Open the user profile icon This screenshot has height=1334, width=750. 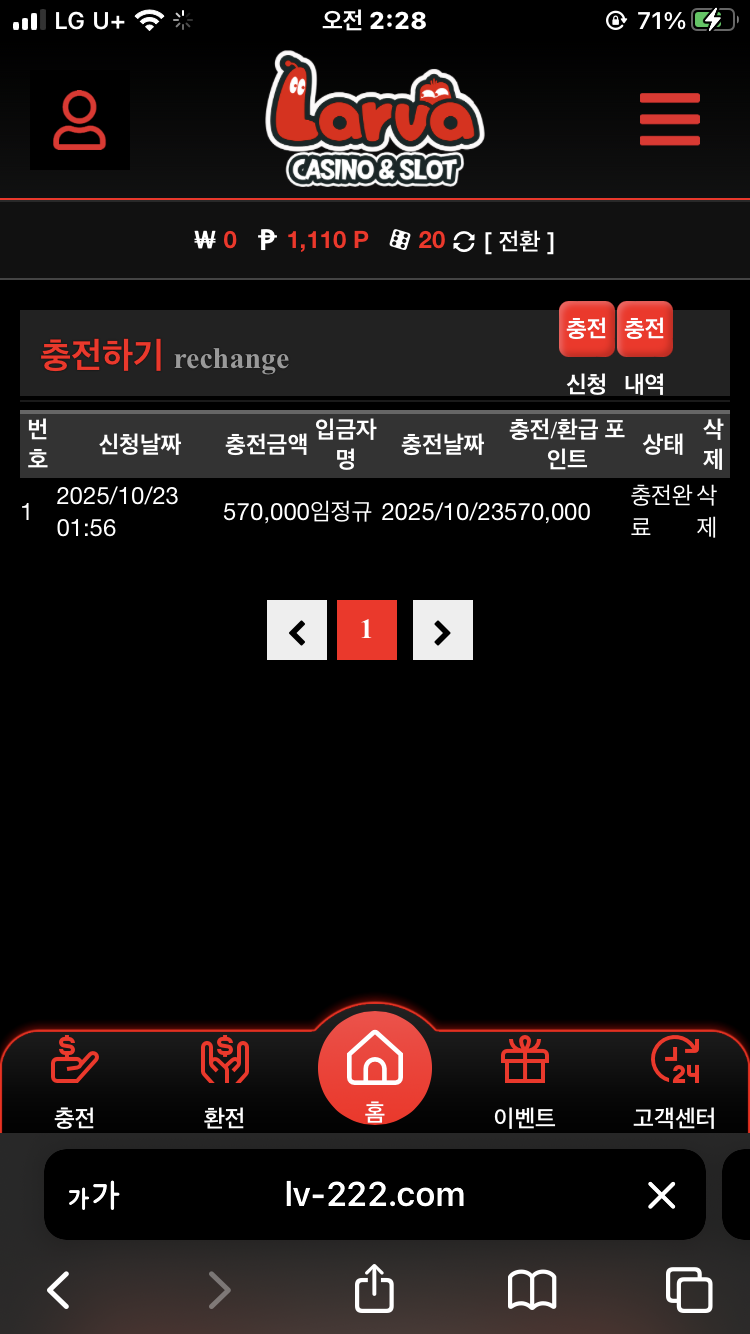point(80,120)
